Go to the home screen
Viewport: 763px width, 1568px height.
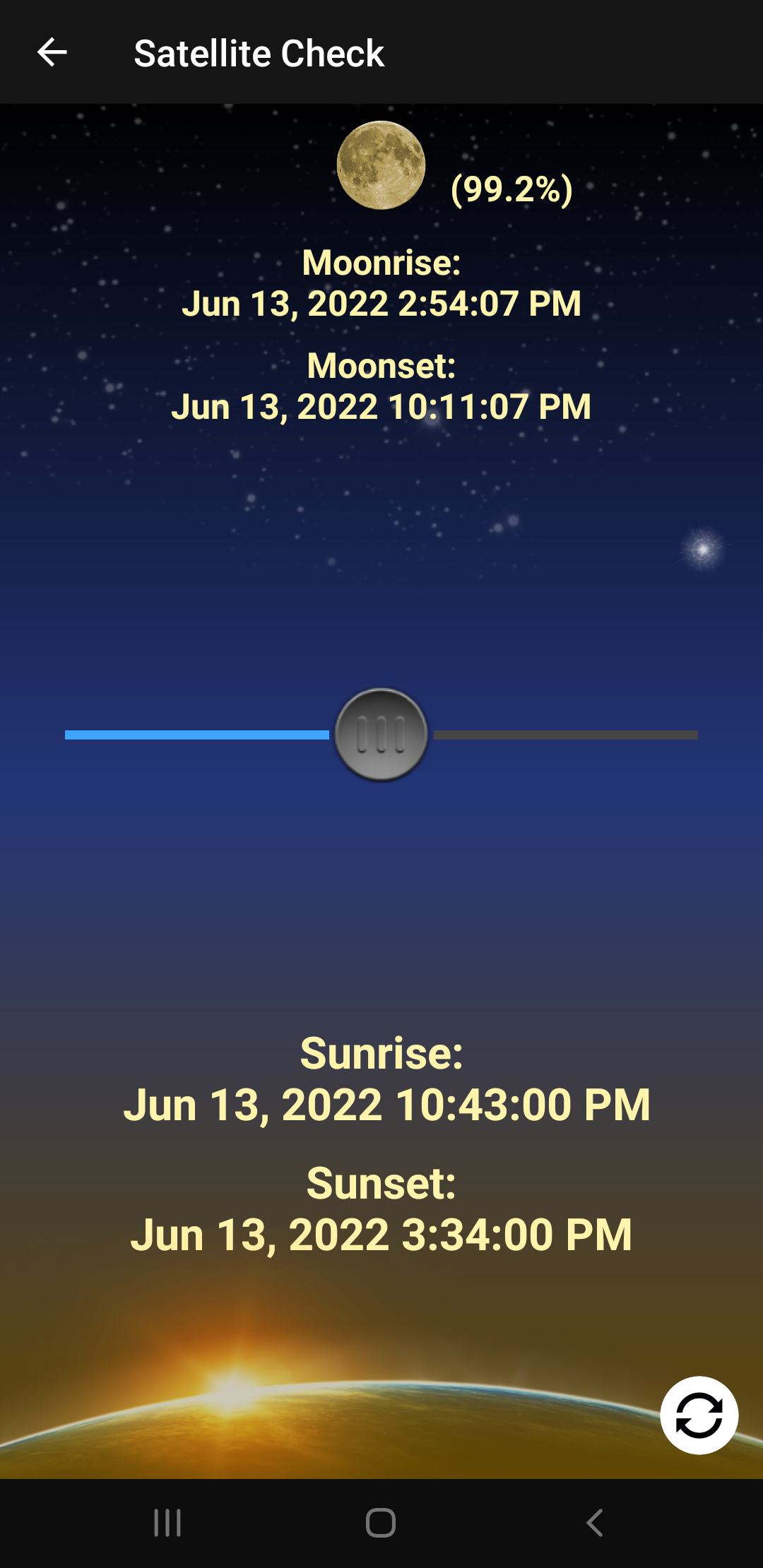coord(381,1523)
